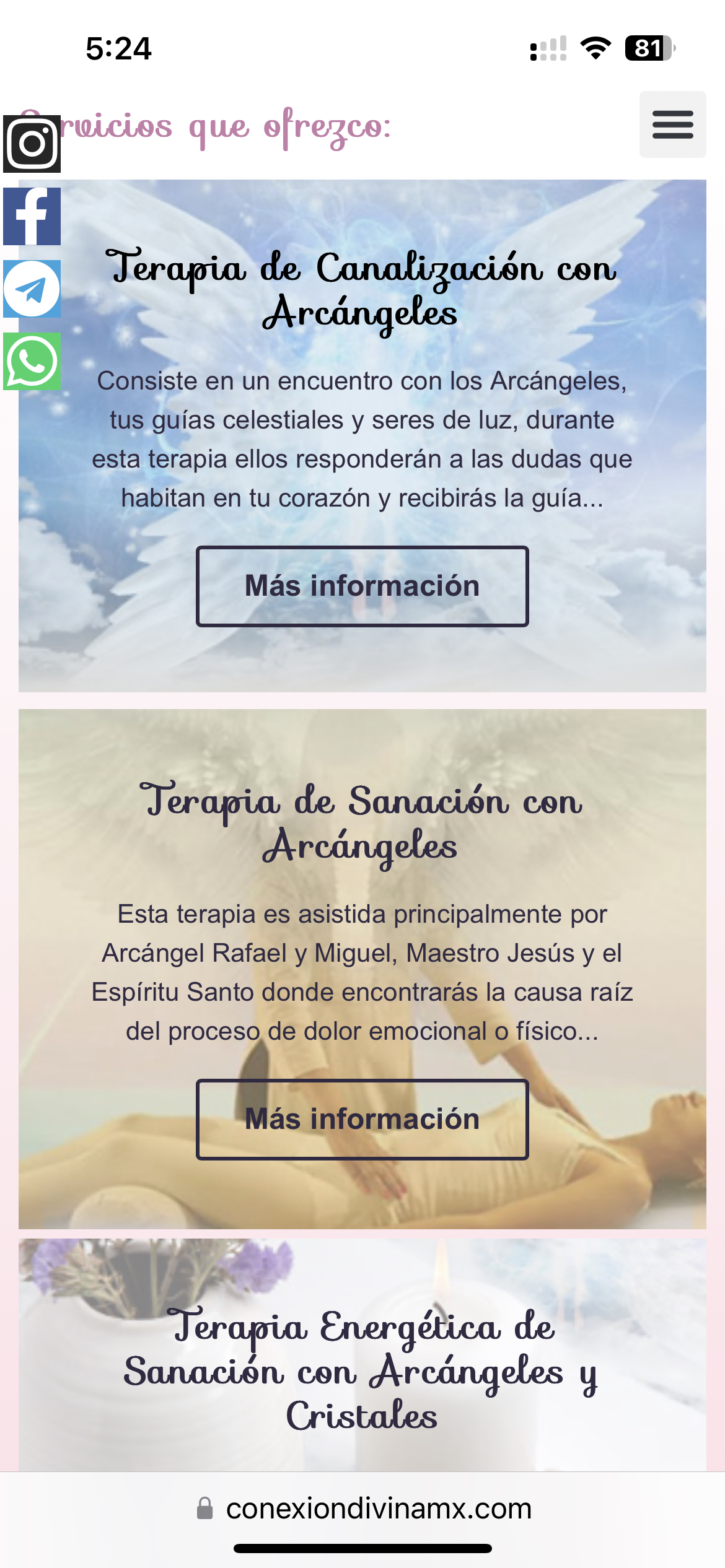Start a WhatsApp chat
The height and width of the screenshot is (1568, 725).
tap(32, 362)
